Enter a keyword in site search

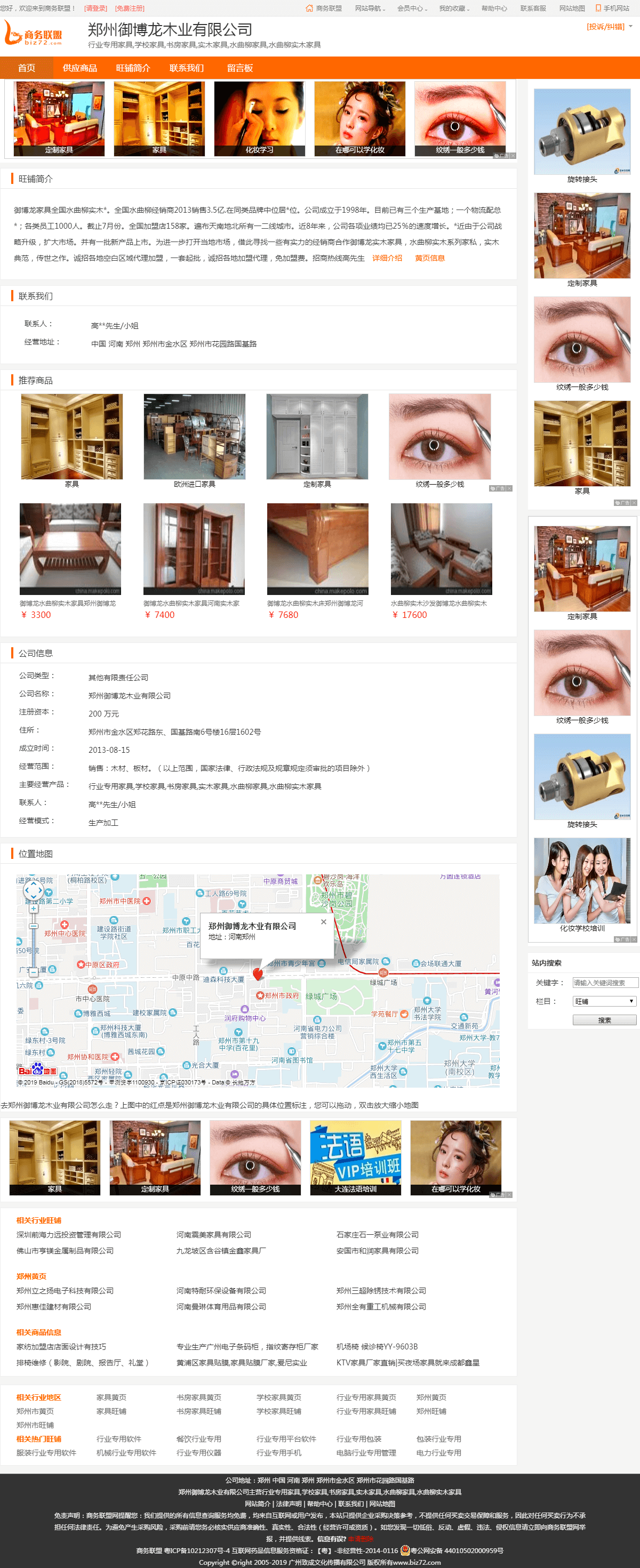tap(605, 983)
